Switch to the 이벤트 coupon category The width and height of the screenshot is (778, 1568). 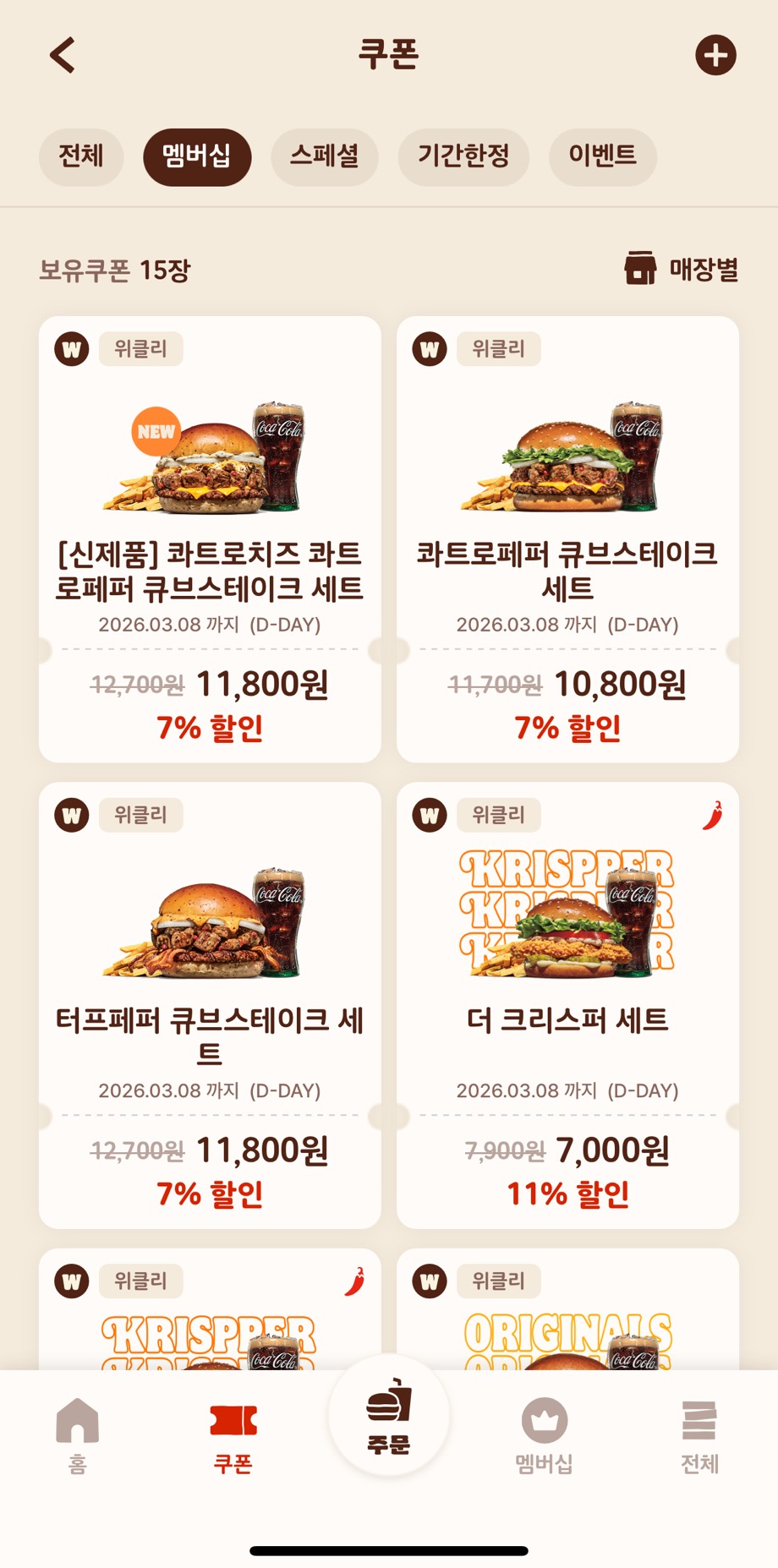(602, 156)
